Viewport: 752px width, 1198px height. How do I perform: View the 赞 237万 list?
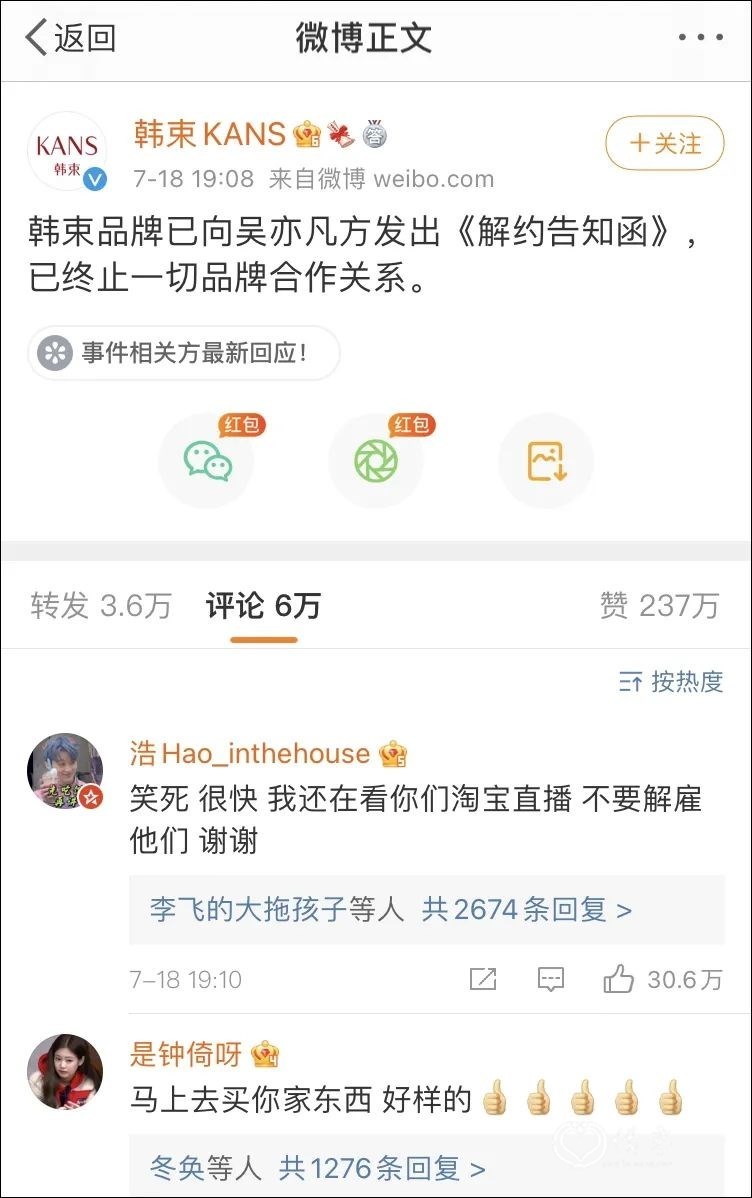click(x=658, y=605)
